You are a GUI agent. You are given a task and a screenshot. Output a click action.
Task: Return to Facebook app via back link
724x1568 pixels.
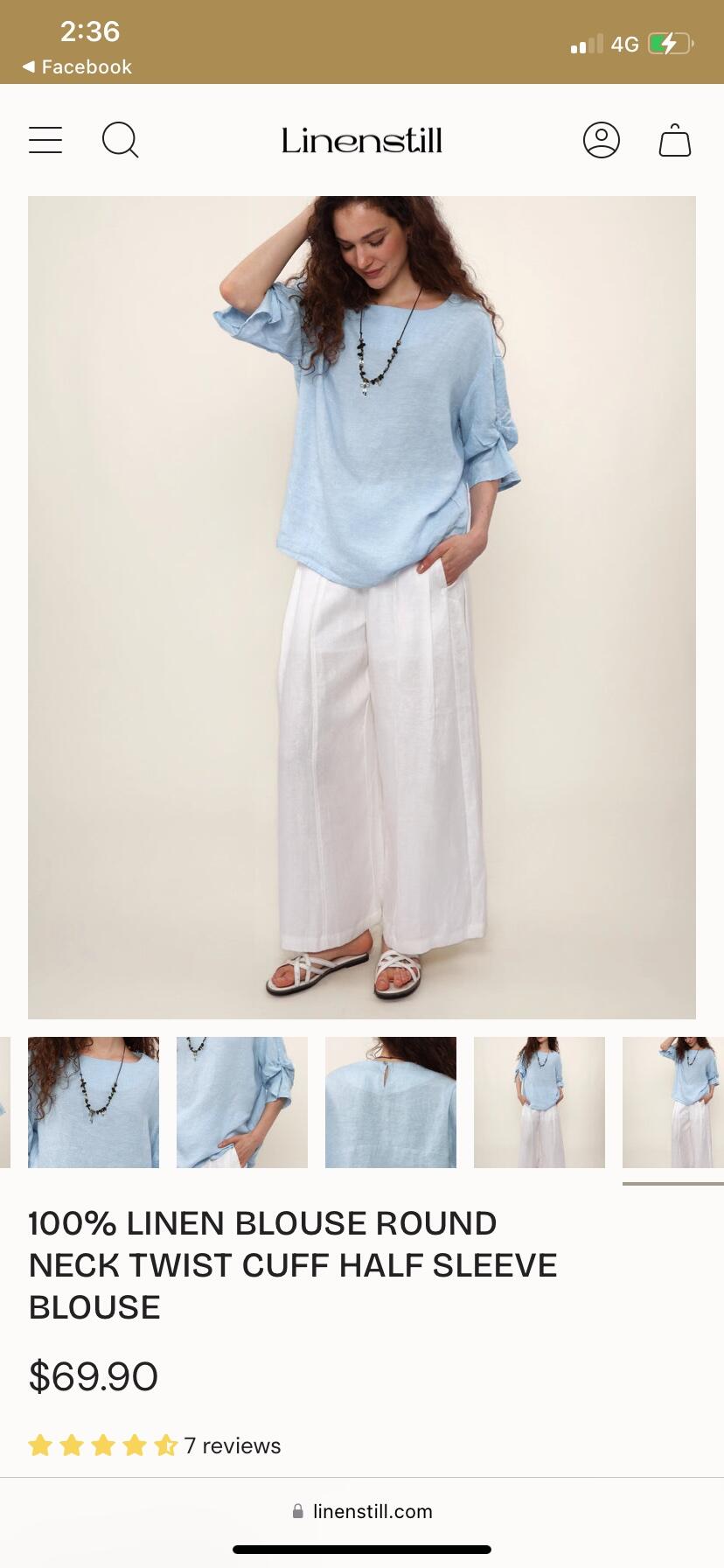(x=77, y=66)
